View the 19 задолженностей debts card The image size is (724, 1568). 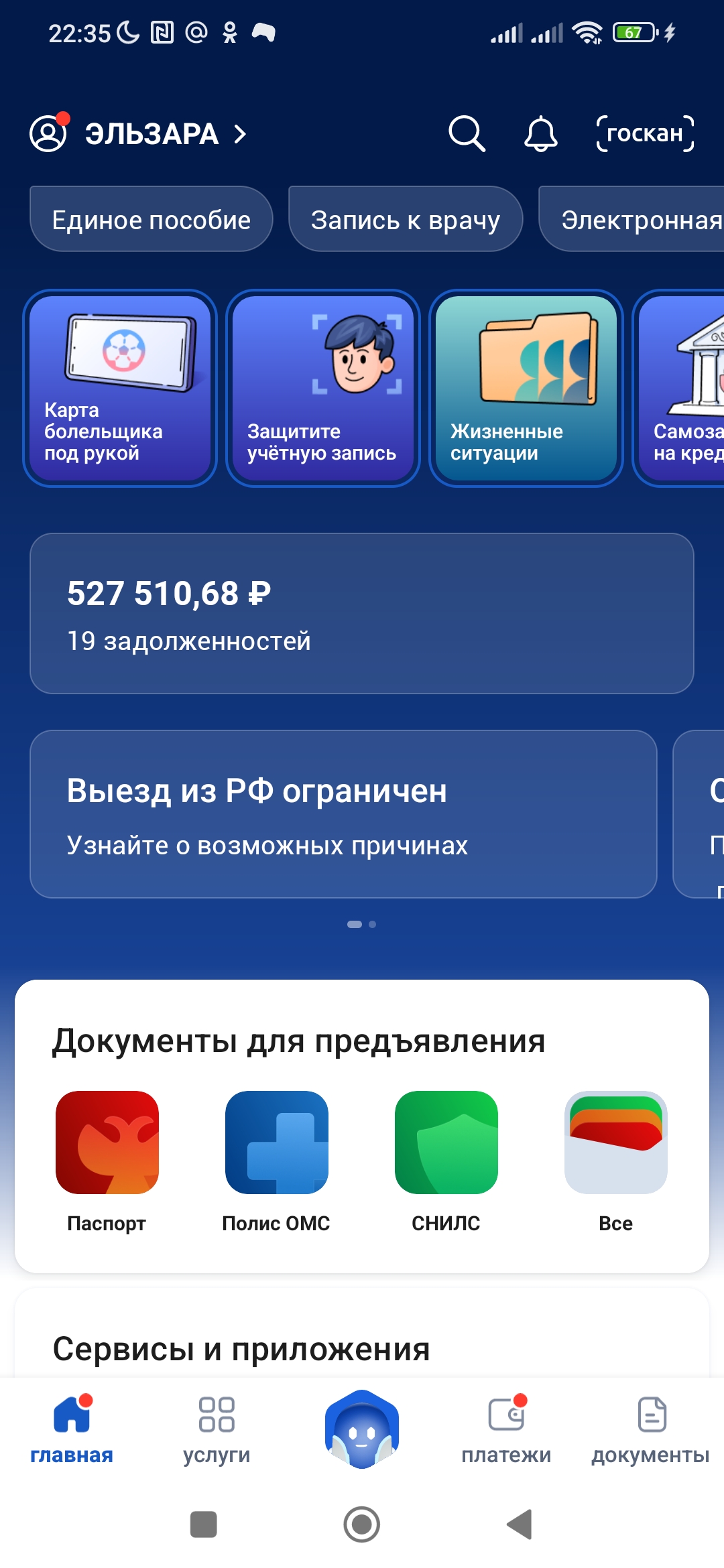pyautogui.click(x=362, y=613)
